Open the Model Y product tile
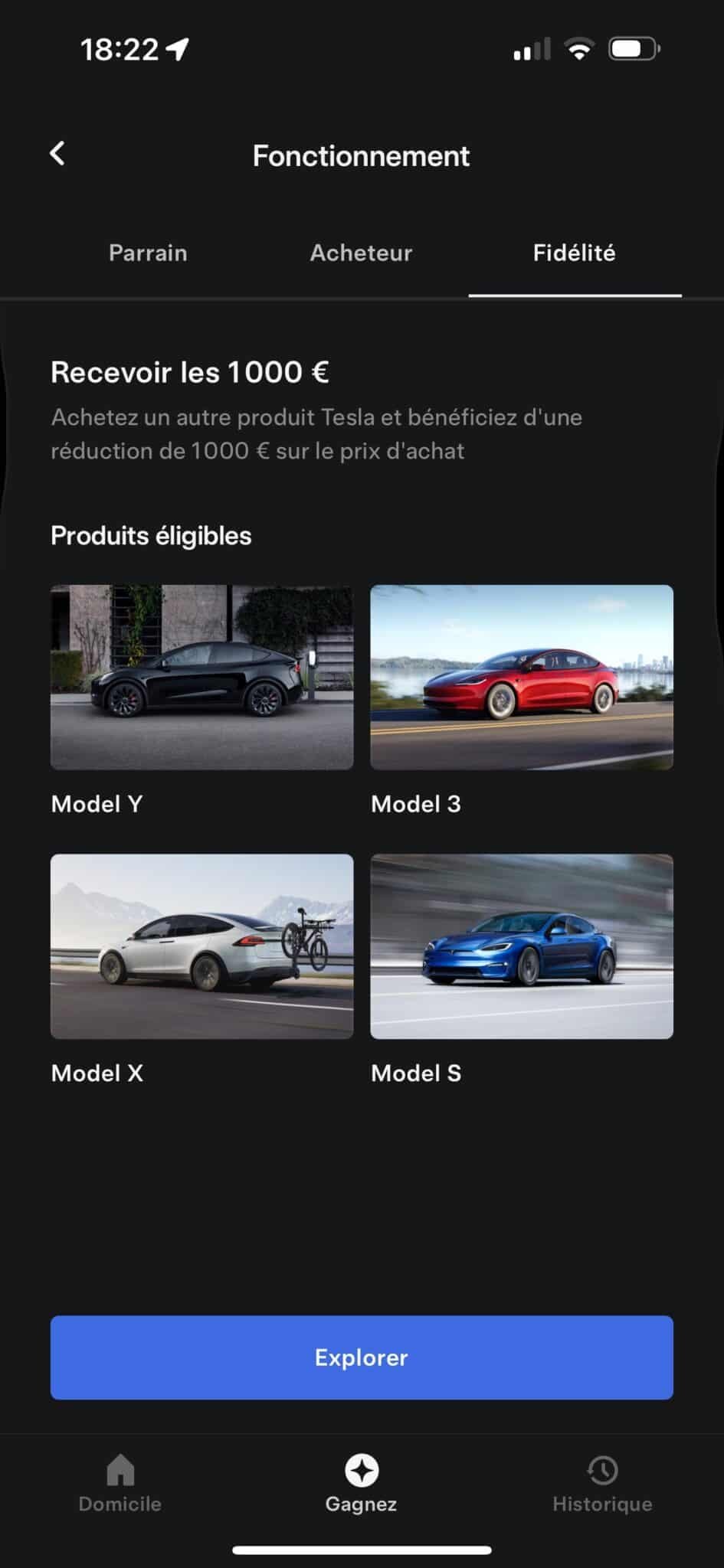Viewport: 724px width, 1568px height. 201,678
